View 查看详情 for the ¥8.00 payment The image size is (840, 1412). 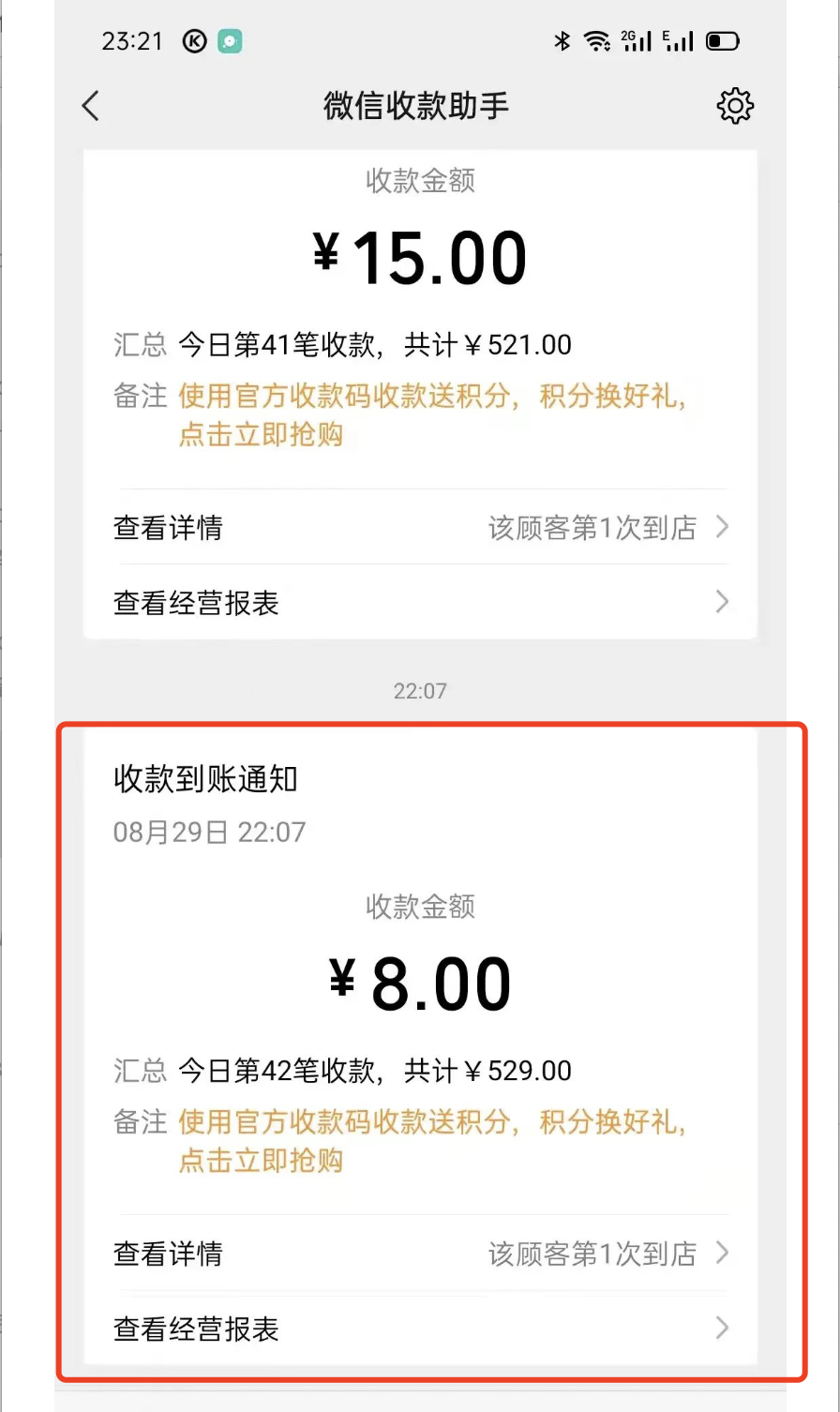(420, 1254)
